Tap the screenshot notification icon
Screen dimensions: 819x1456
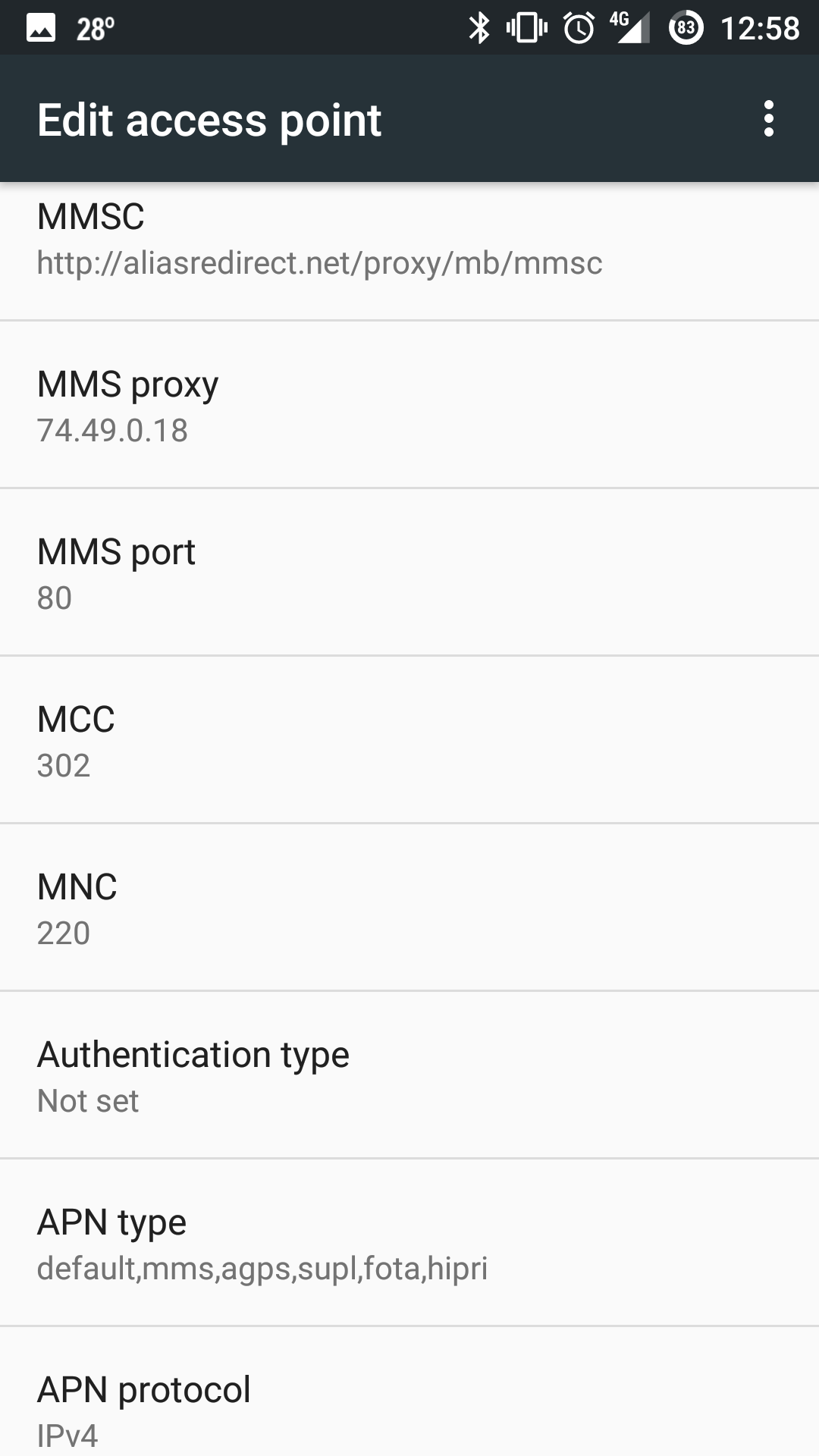coord(39,27)
